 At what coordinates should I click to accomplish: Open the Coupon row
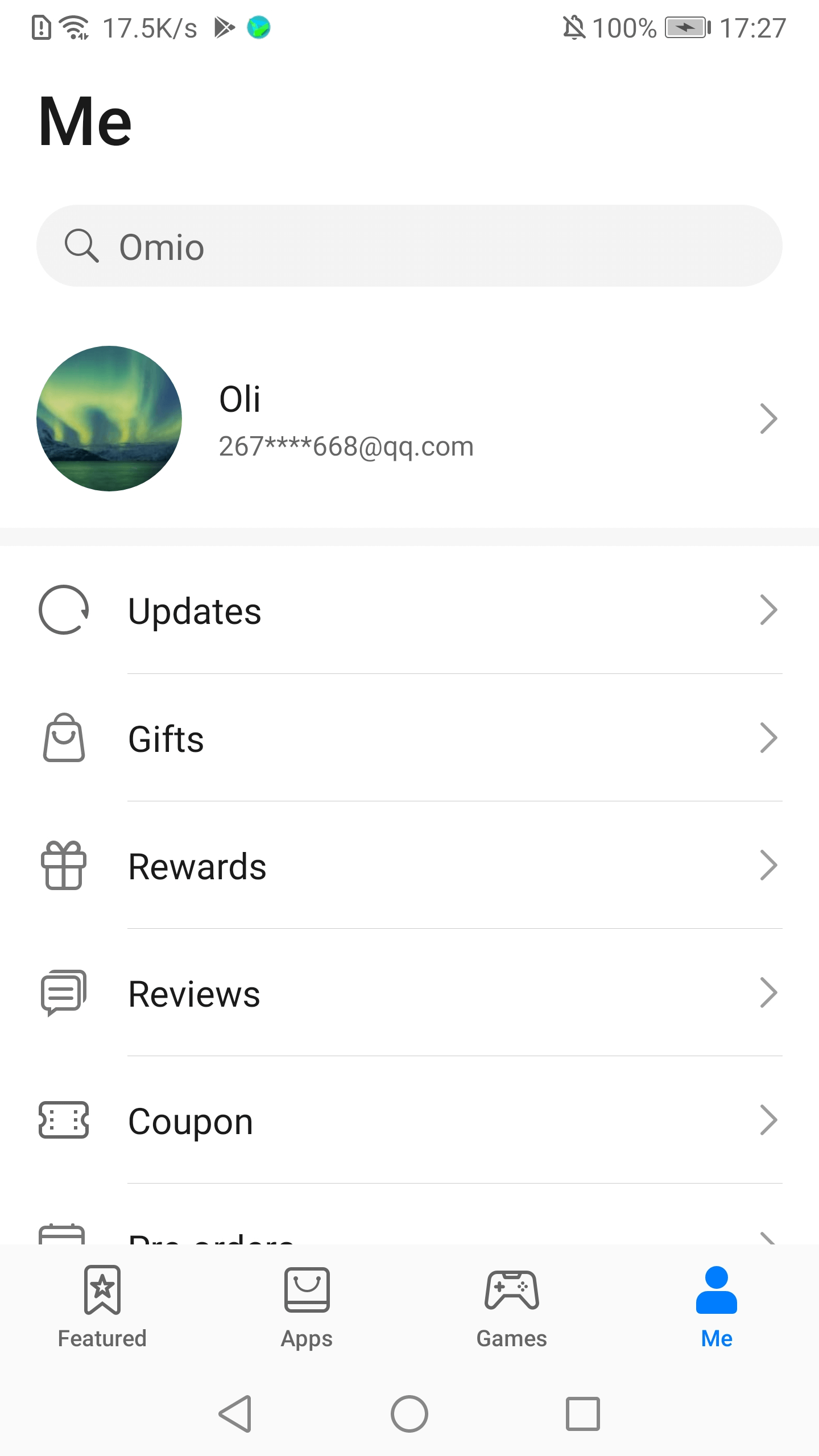pyautogui.click(x=409, y=1120)
